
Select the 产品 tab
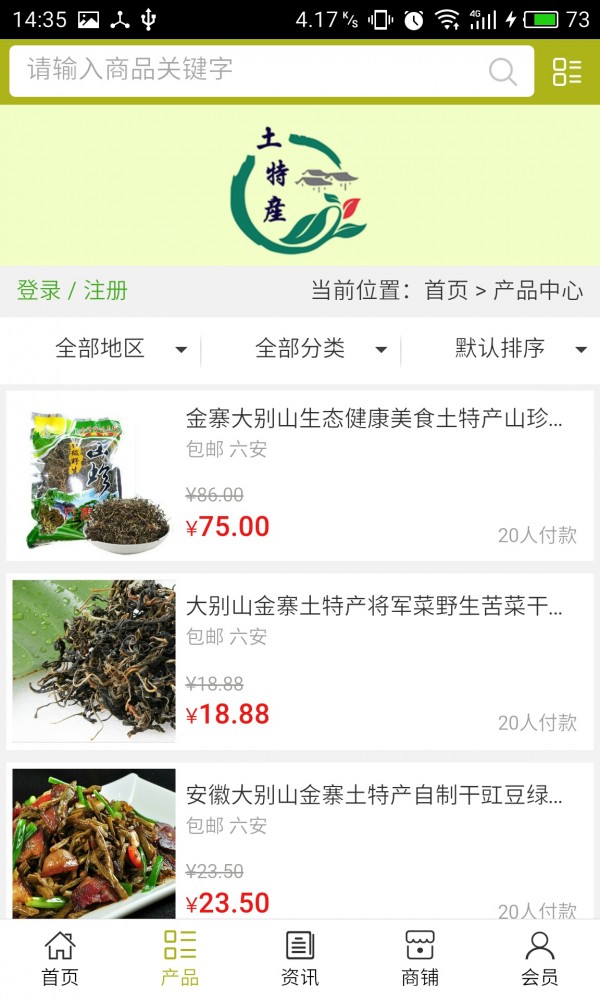(180, 958)
